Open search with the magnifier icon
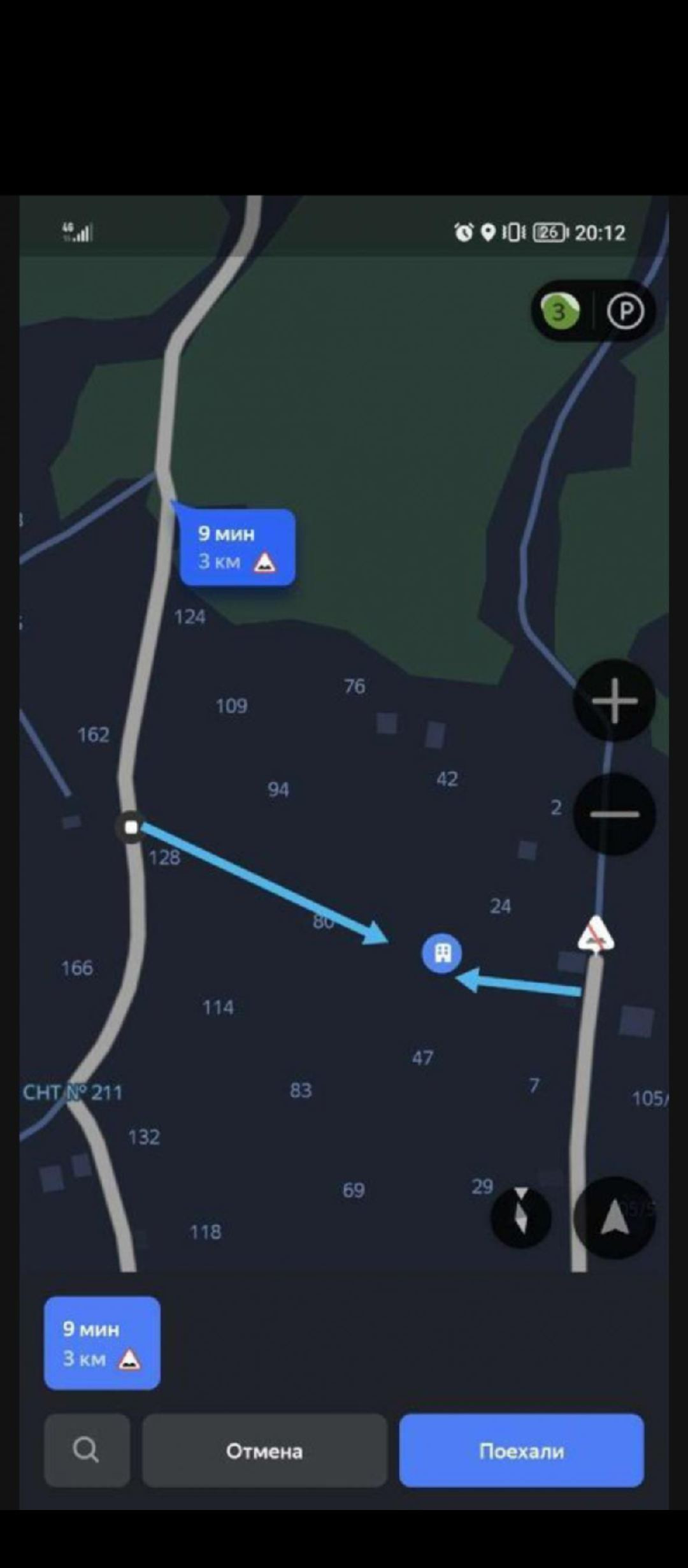 [x=87, y=1451]
